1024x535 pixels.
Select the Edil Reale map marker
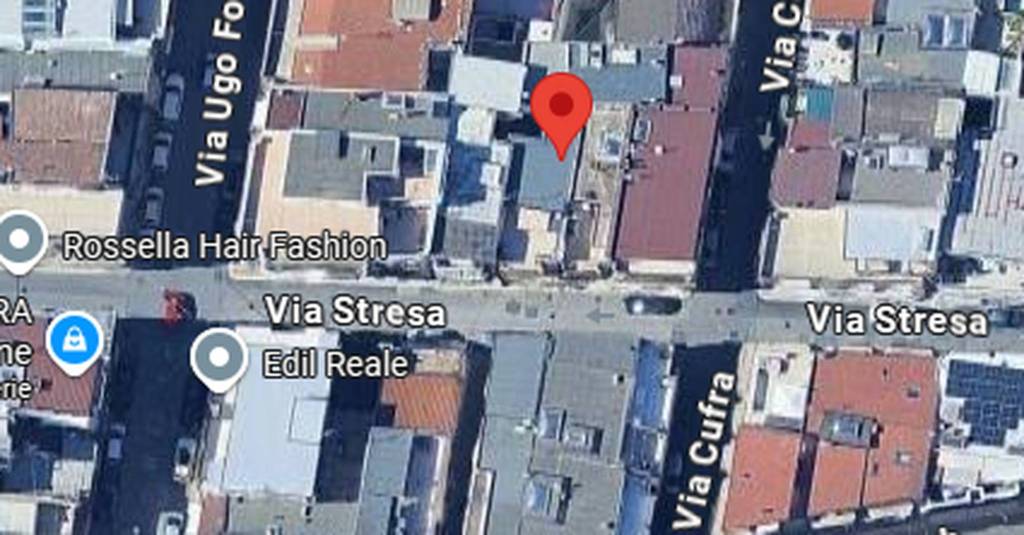coord(219,357)
